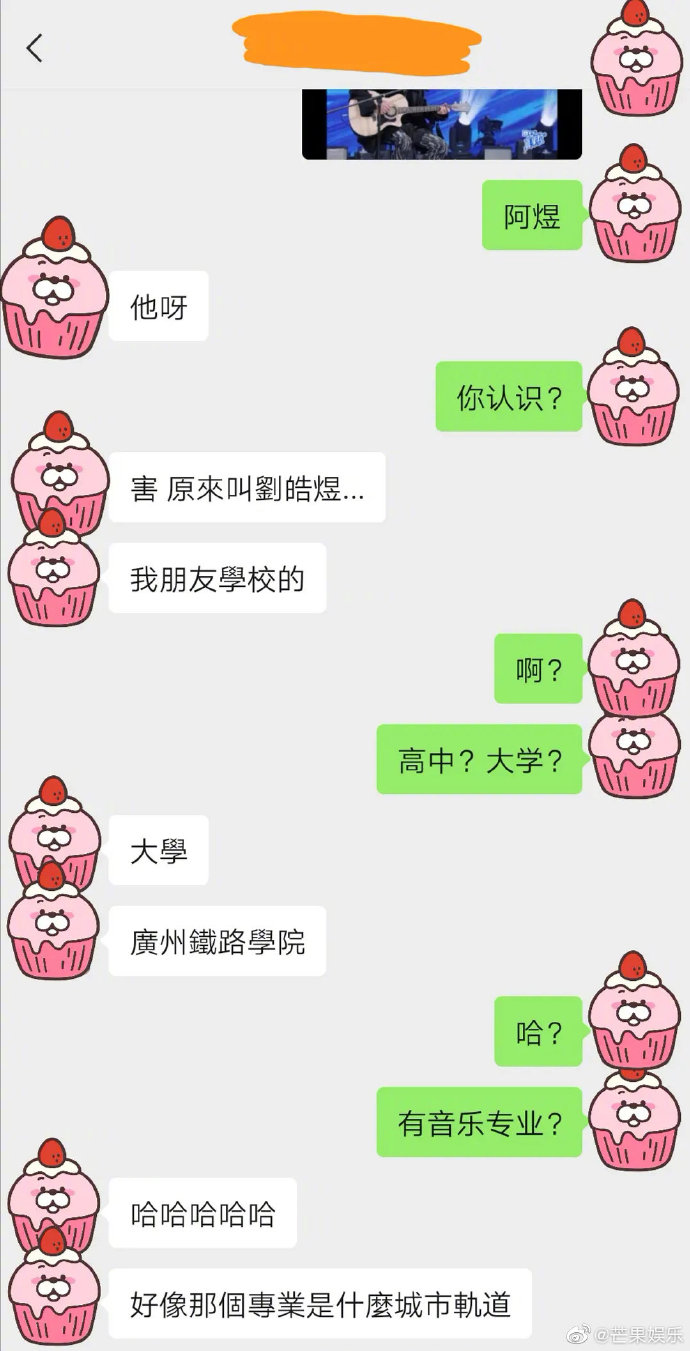Open the shared guitar performance video
The height and width of the screenshot is (1351, 690).
pos(441,124)
